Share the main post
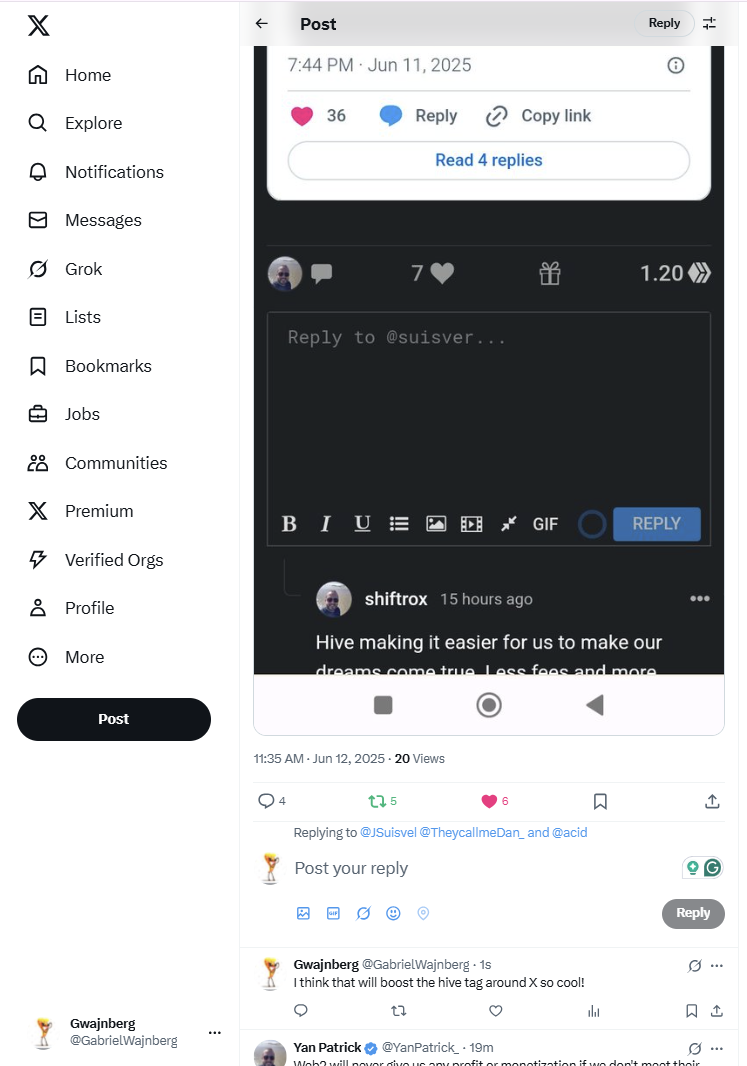747x1066 pixels. (712, 801)
